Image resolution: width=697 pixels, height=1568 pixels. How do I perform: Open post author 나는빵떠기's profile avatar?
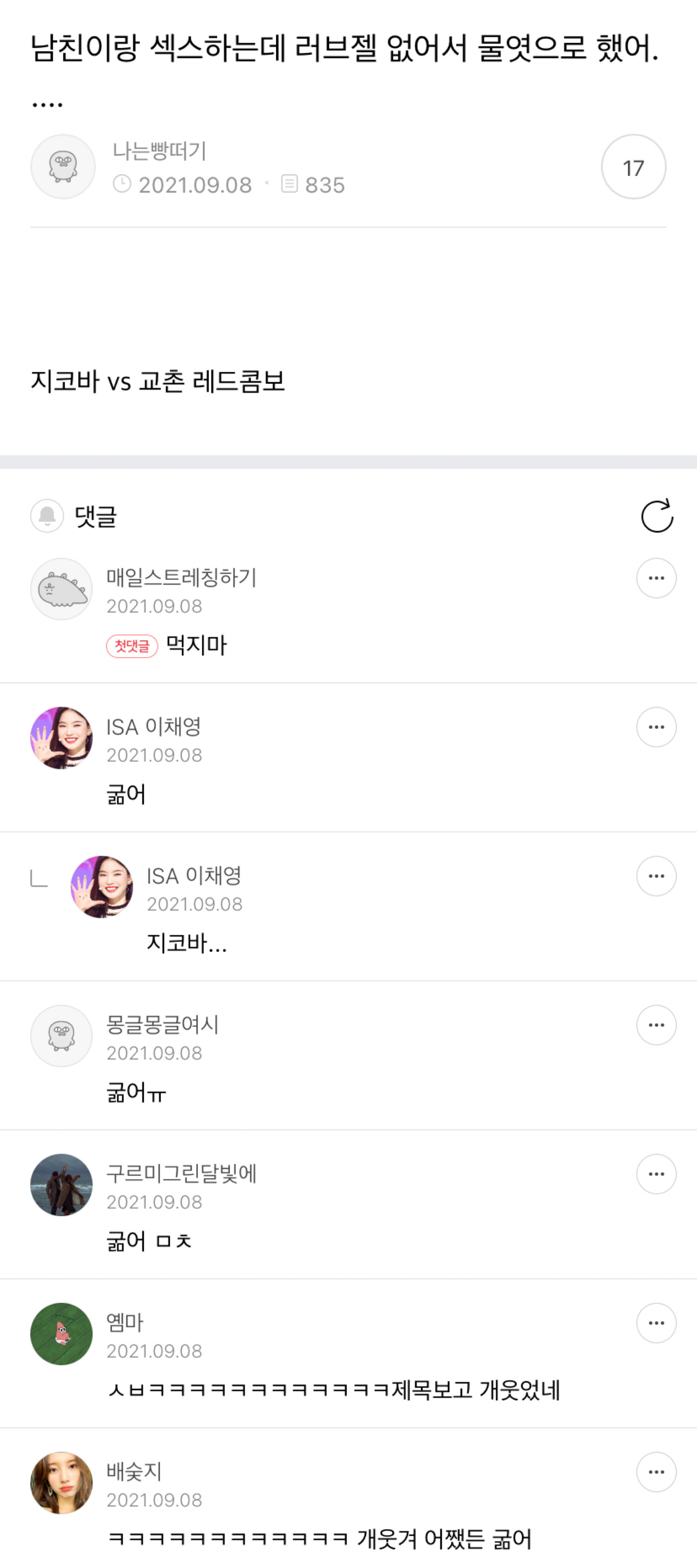coord(63,167)
